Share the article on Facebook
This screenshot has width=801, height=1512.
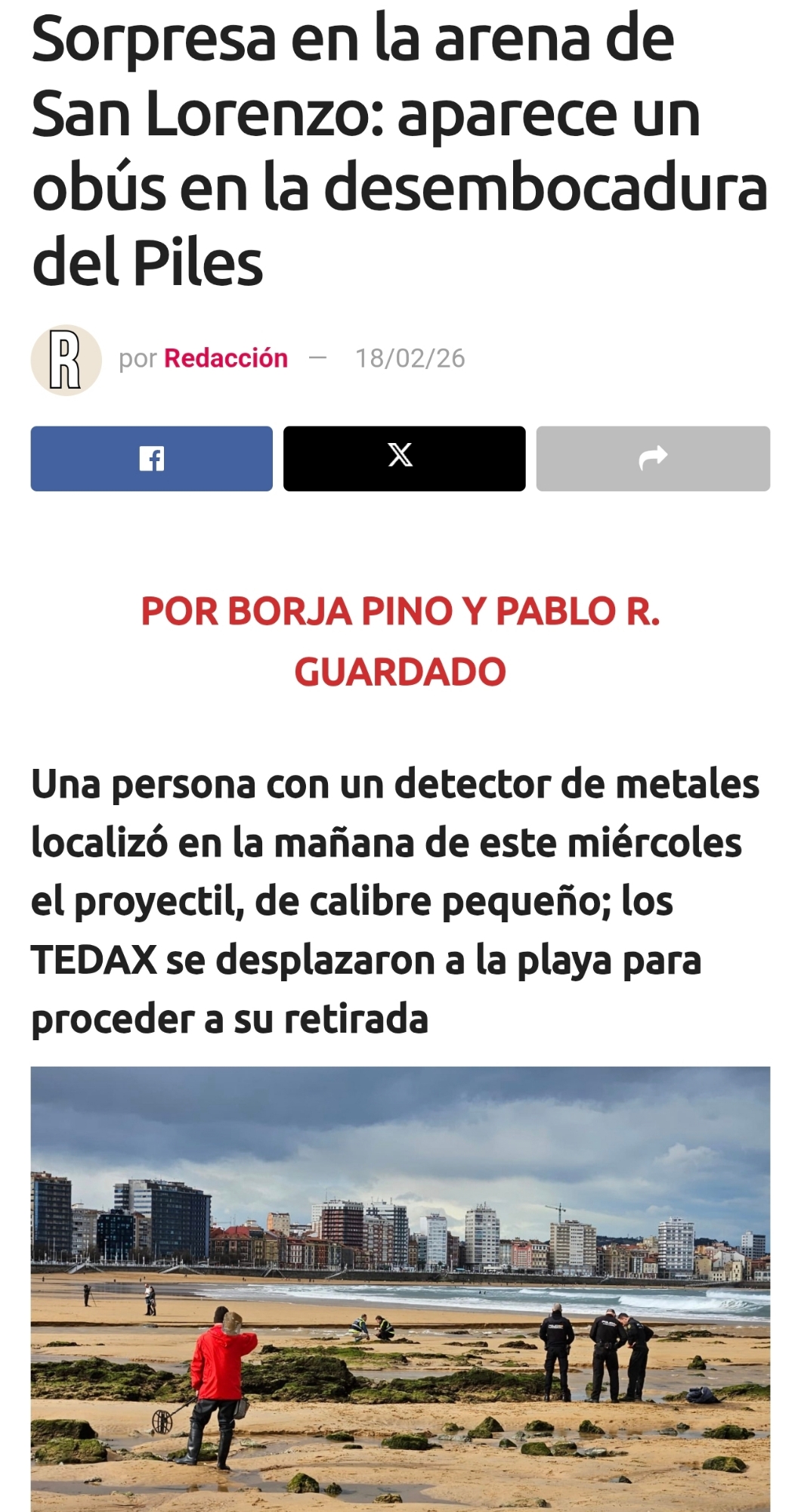tap(151, 459)
